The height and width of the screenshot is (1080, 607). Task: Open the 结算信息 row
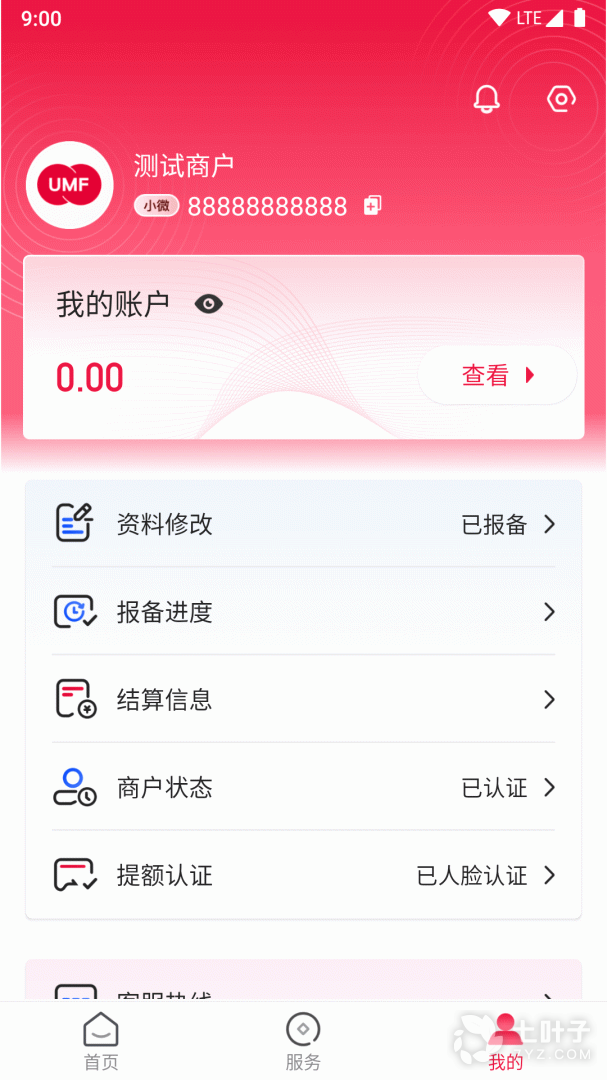coord(303,700)
